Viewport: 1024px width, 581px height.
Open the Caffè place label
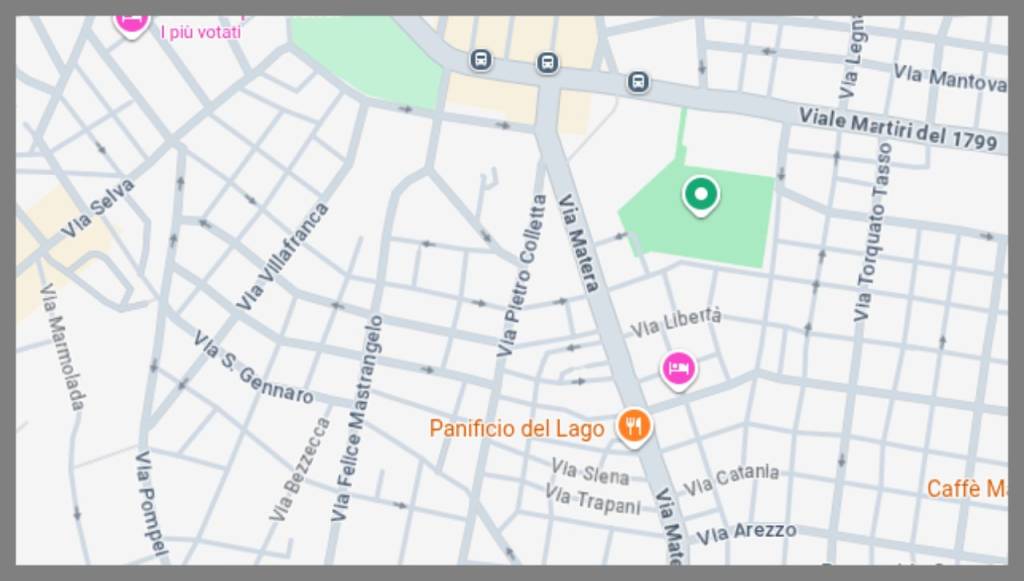click(x=965, y=488)
